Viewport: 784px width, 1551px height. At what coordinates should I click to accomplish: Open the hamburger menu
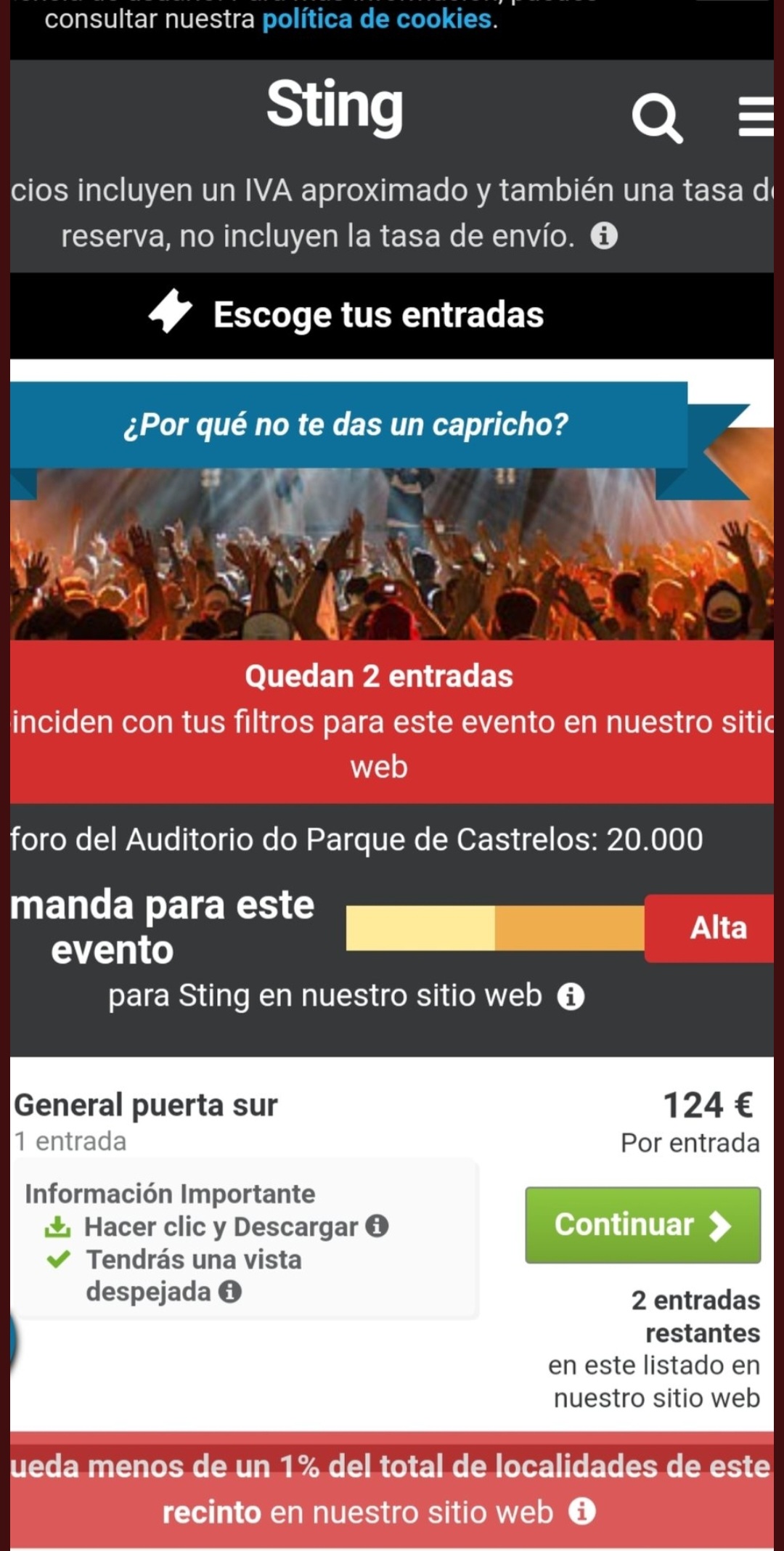756,117
